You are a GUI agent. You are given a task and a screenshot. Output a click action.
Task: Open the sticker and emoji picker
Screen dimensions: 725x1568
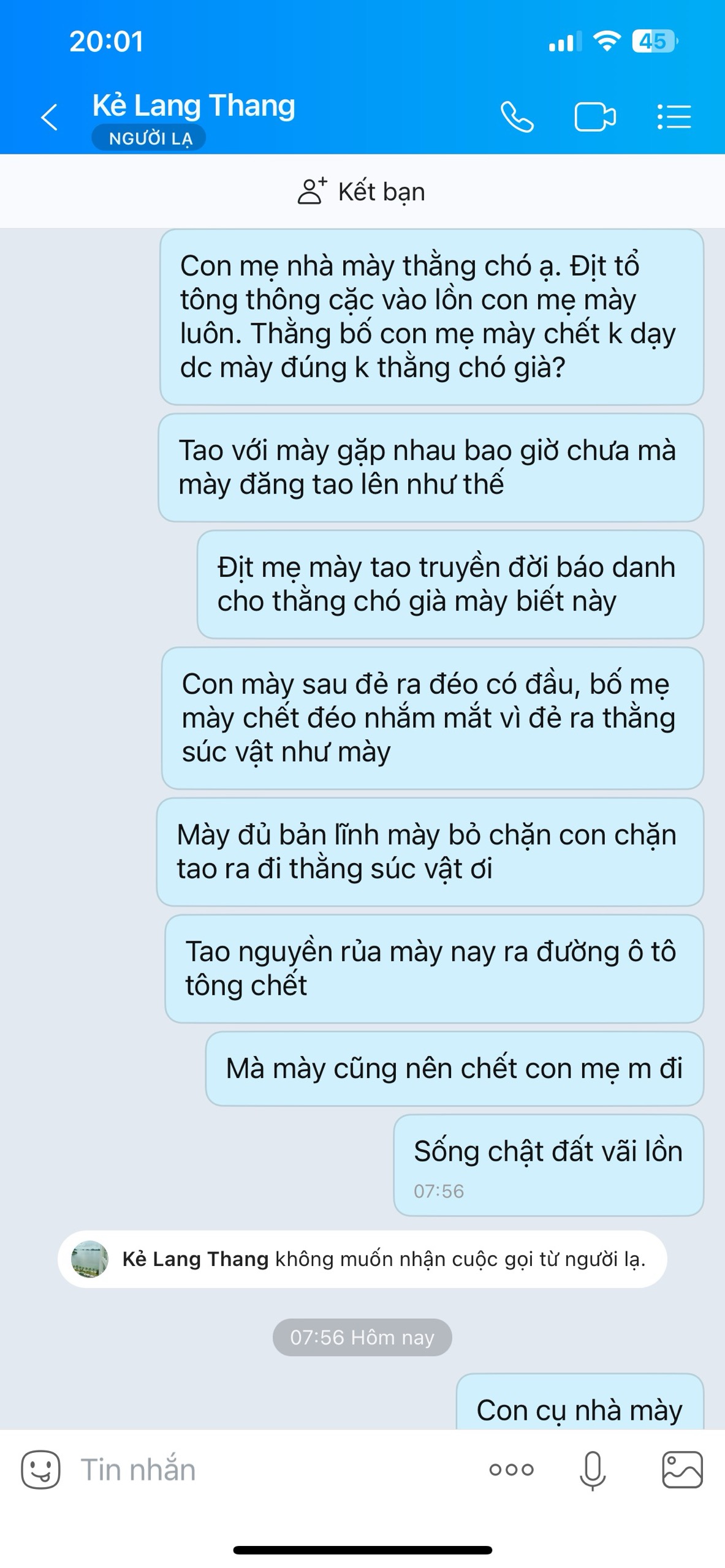[x=40, y=1469]
